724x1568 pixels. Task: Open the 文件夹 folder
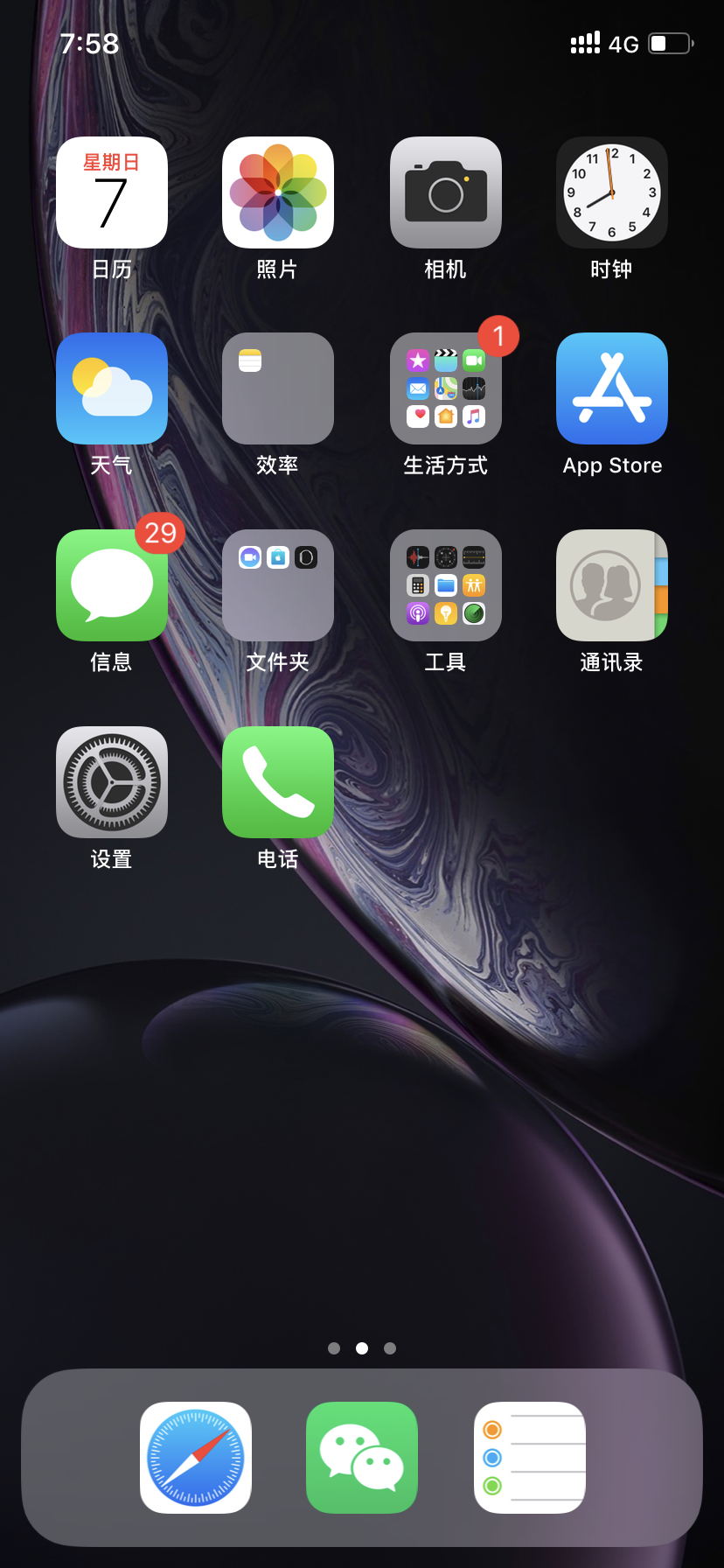tap(278, 585)
